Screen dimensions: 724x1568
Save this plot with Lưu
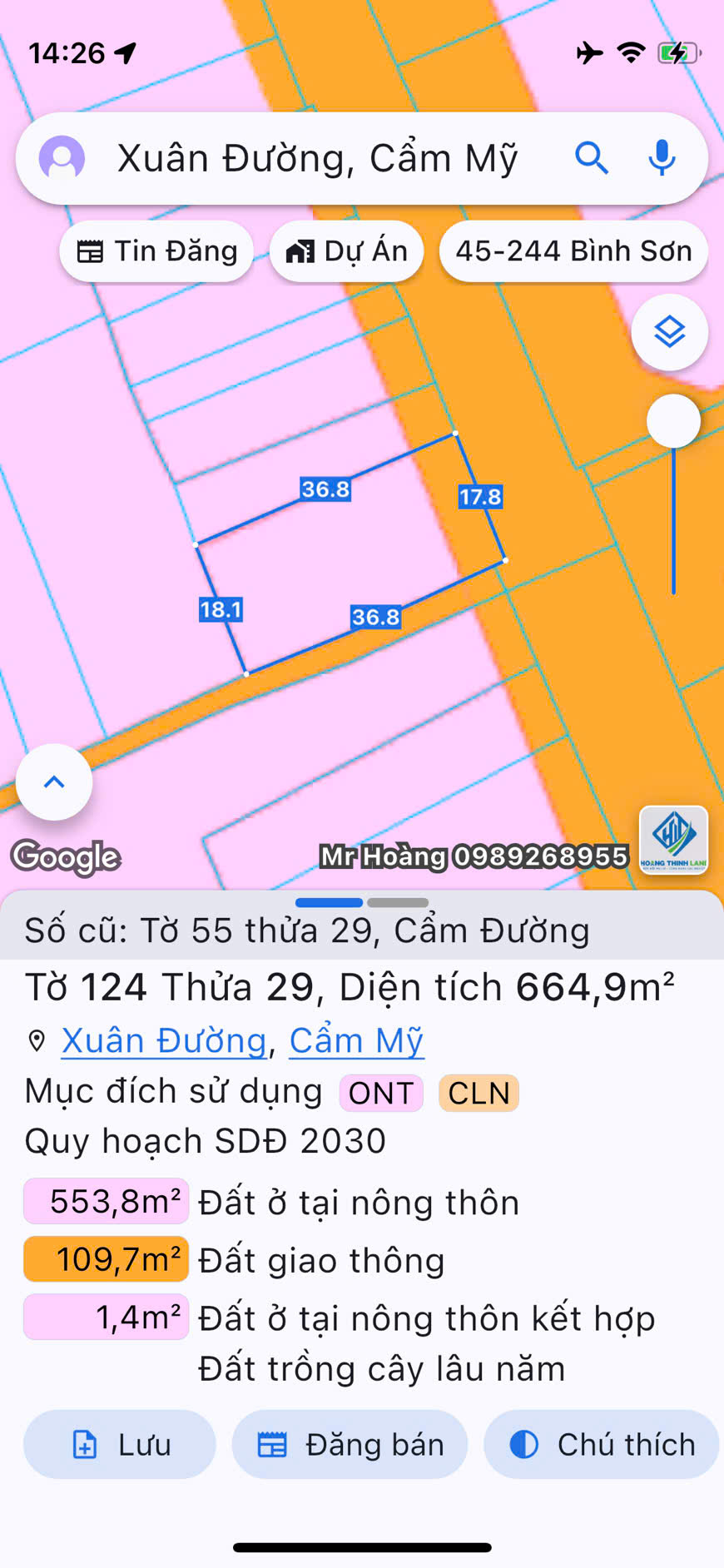coord(121,1444)
